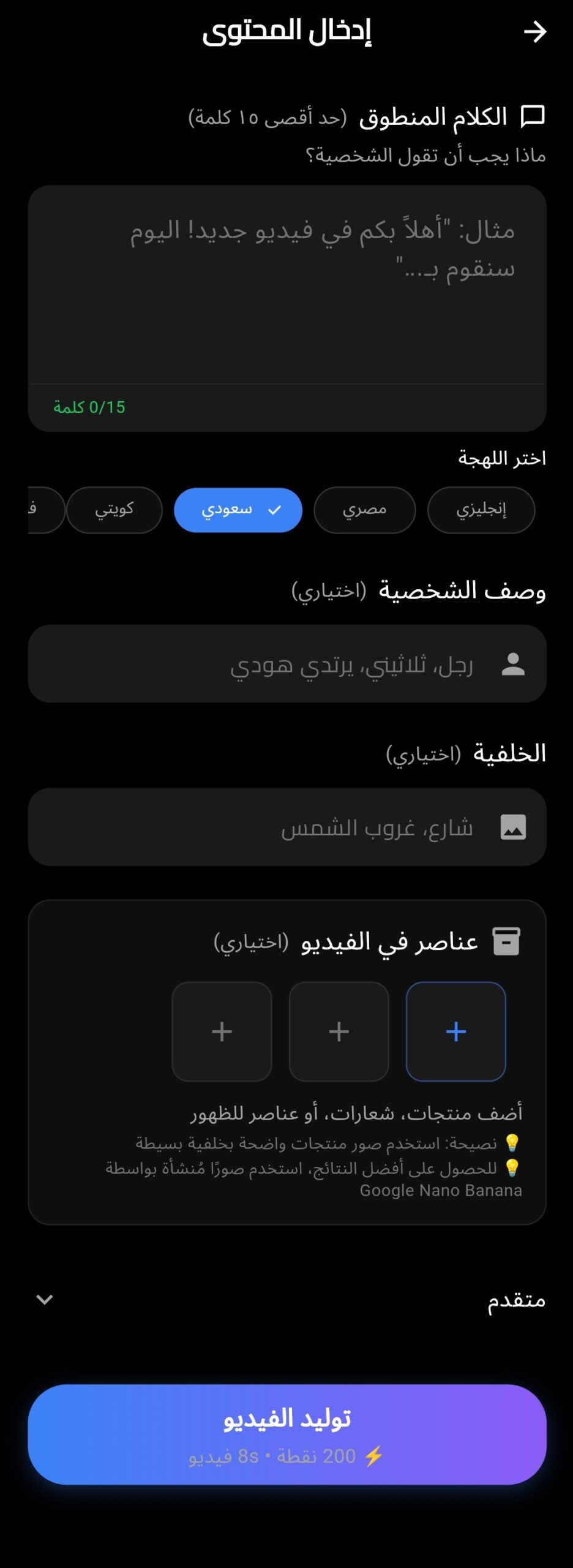The height and width of the screenshot is (1568, 573).
Task: Click the leftmost plus placeholder slot
Action: pyautogui.click(x=222, y=1031)
